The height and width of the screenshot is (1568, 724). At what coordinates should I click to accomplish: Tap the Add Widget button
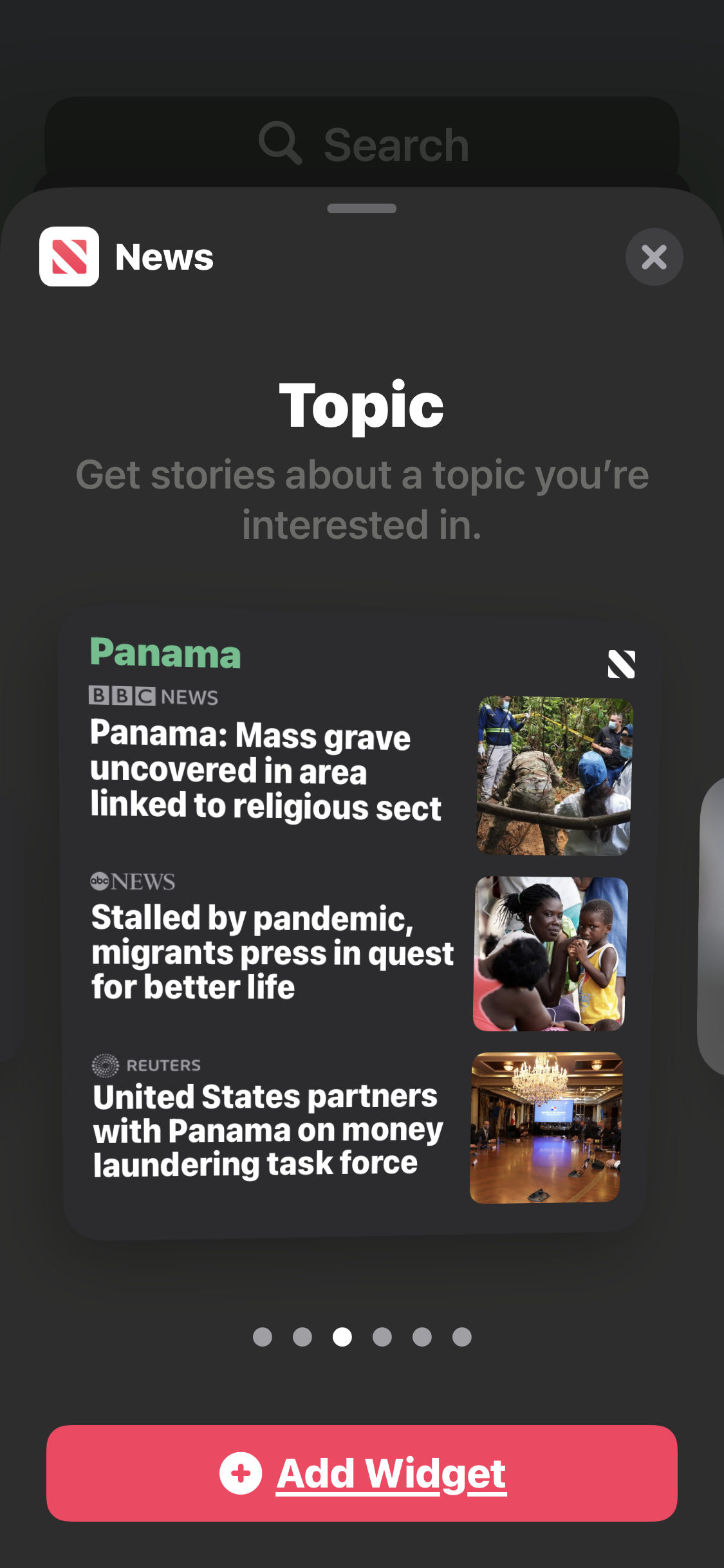coord(362,1473)
